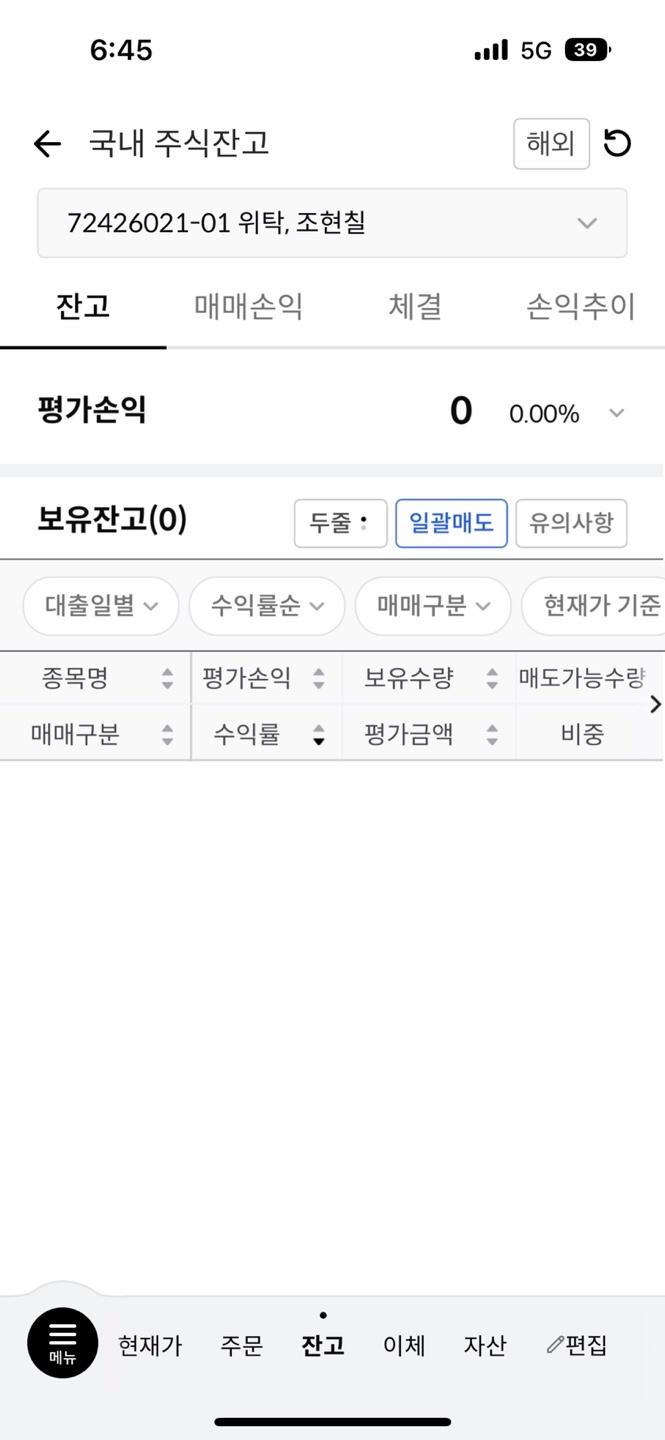Open the account selector dropdown
This screenshot has width=665, height=1440.
coord(332,223)
